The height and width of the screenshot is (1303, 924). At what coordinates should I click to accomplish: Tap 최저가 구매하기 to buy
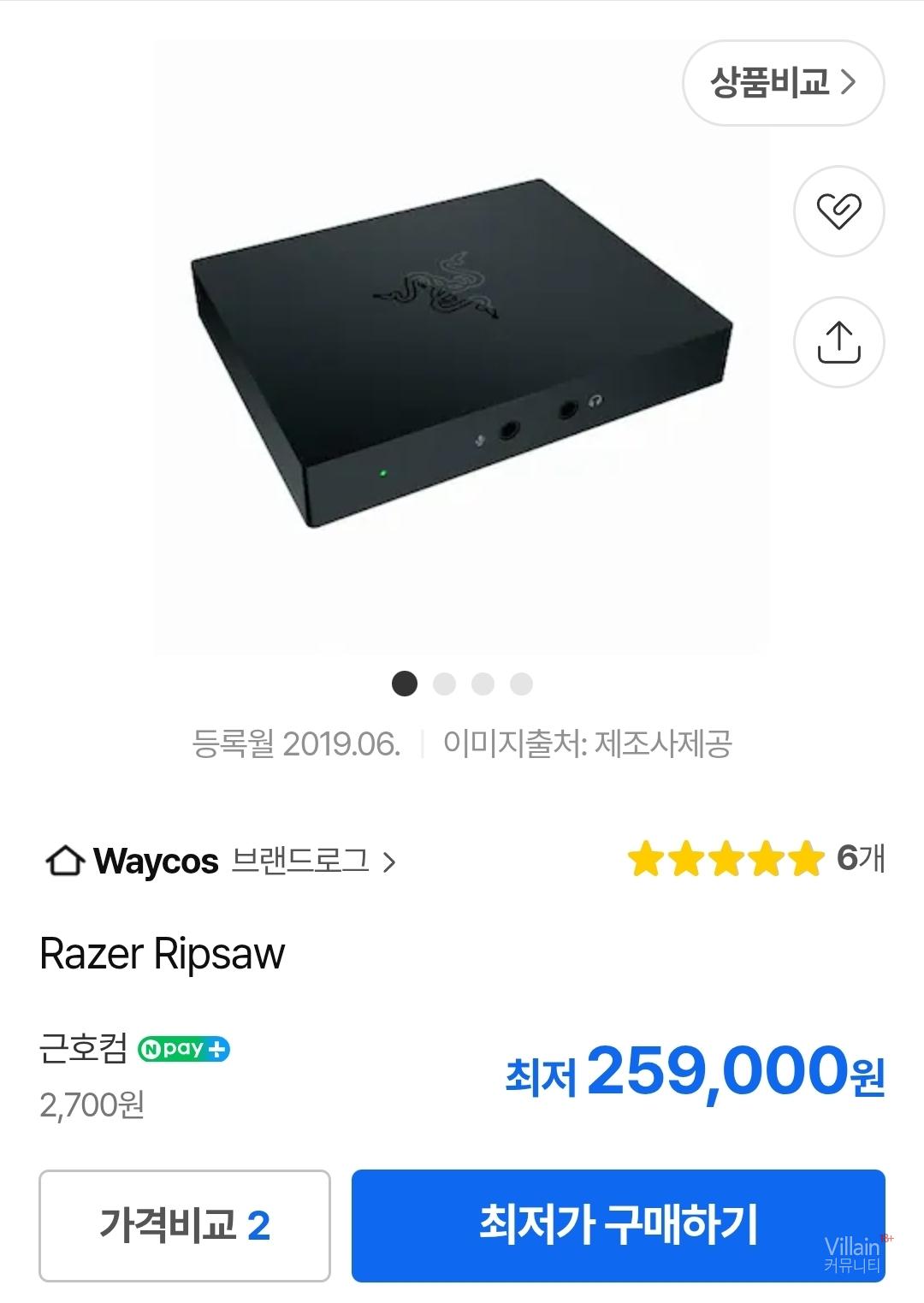[618, 1225]
